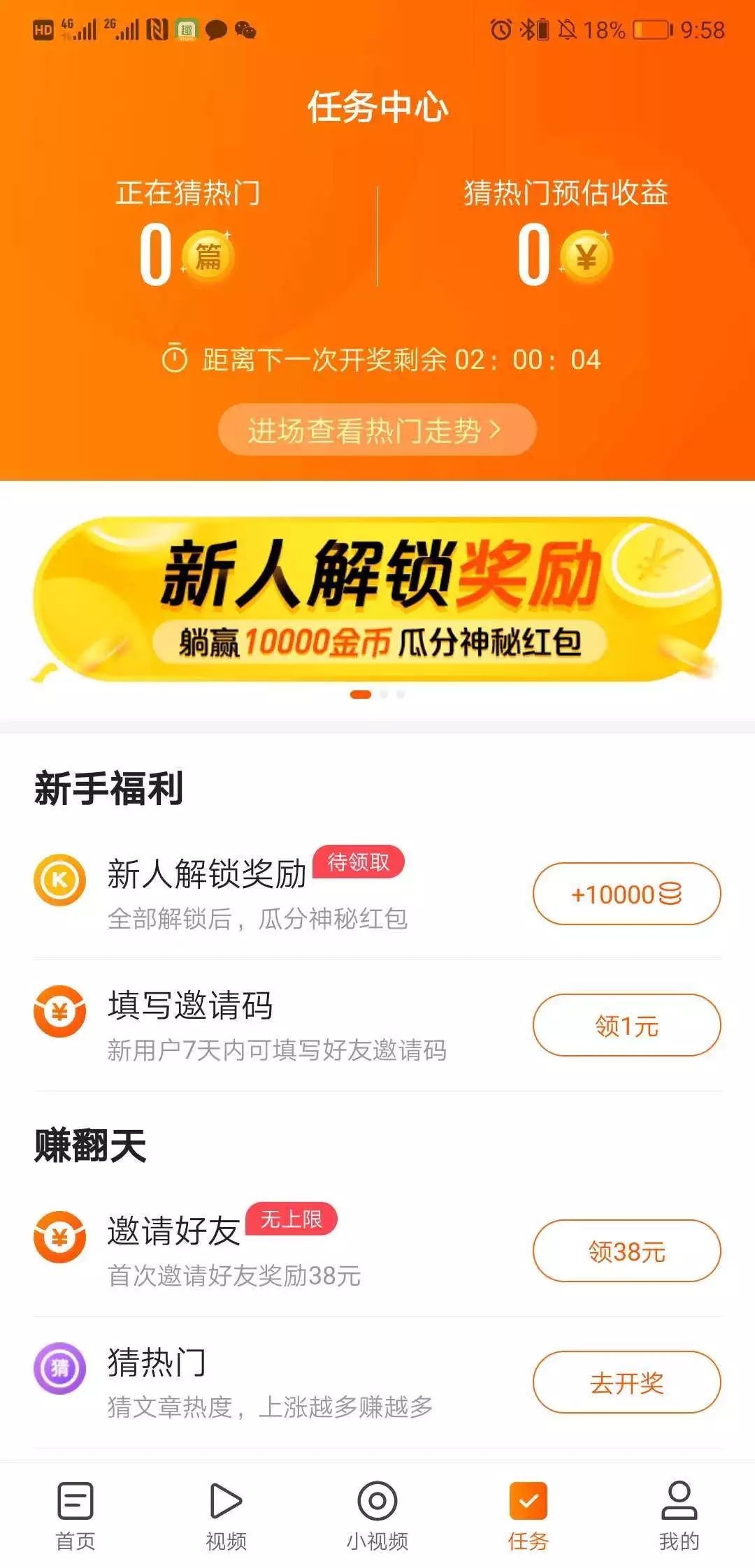Open the 小视频 tab

tap(377, 1509)
